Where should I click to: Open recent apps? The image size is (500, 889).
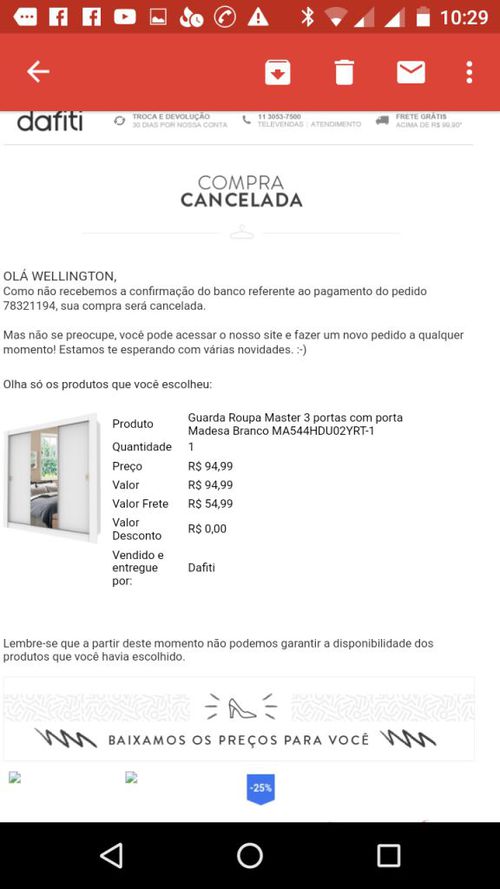coord(388,856)
